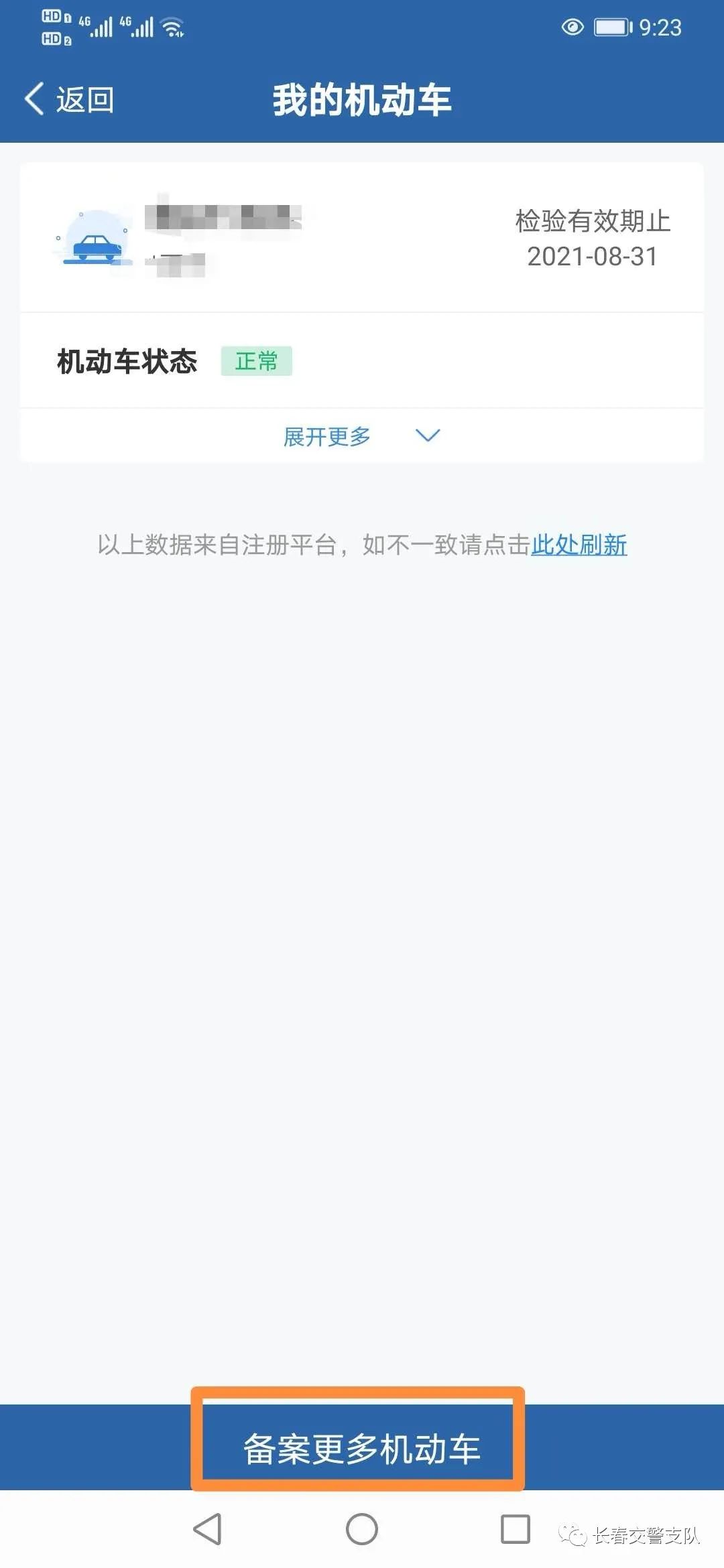Tap 备案更多机动车 to register more vehicles

coord(361,1449)
